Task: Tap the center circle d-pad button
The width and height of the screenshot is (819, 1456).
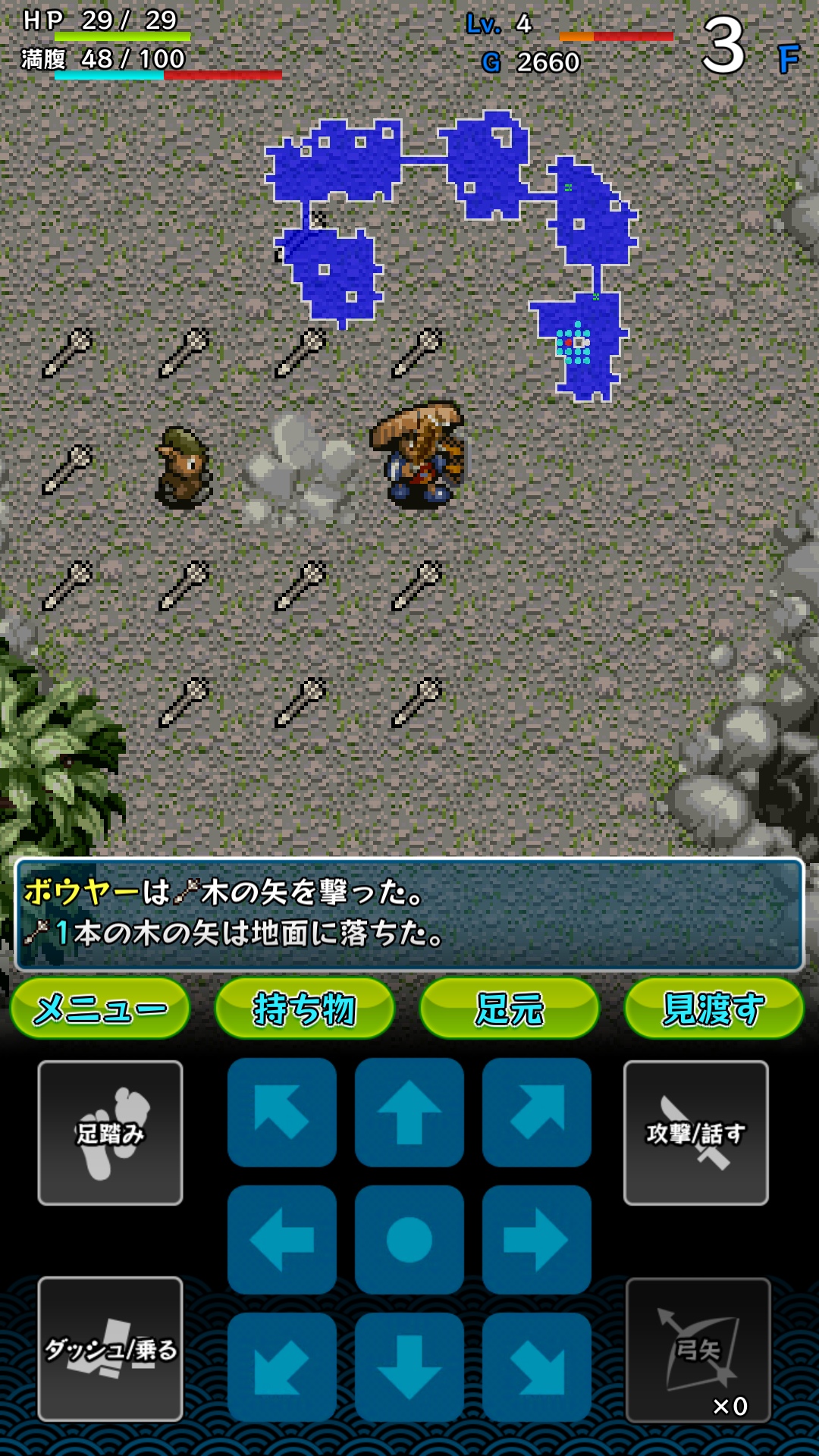Action: pyautogui.click(x=409, y=1240)
